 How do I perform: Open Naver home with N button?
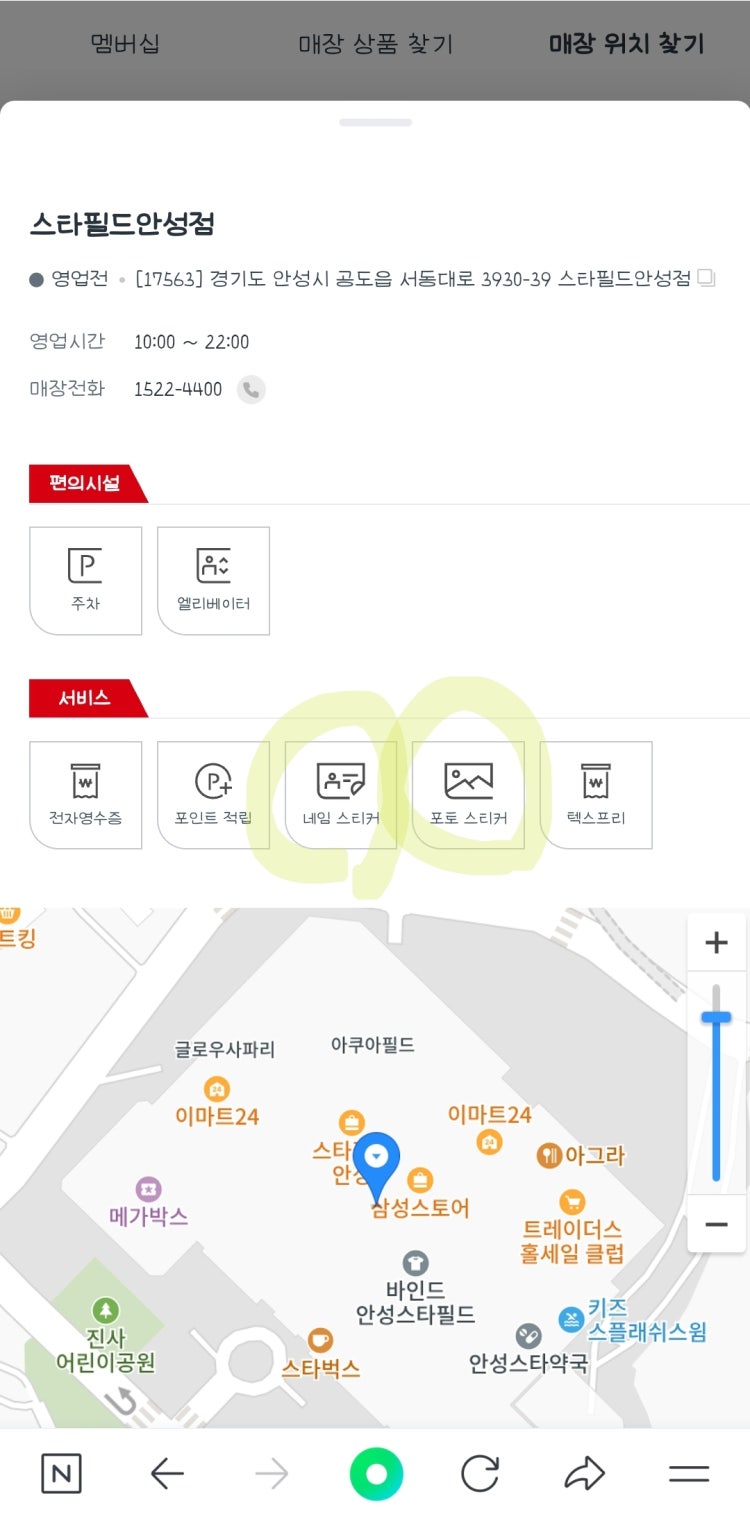click(x=61, y=1473)
